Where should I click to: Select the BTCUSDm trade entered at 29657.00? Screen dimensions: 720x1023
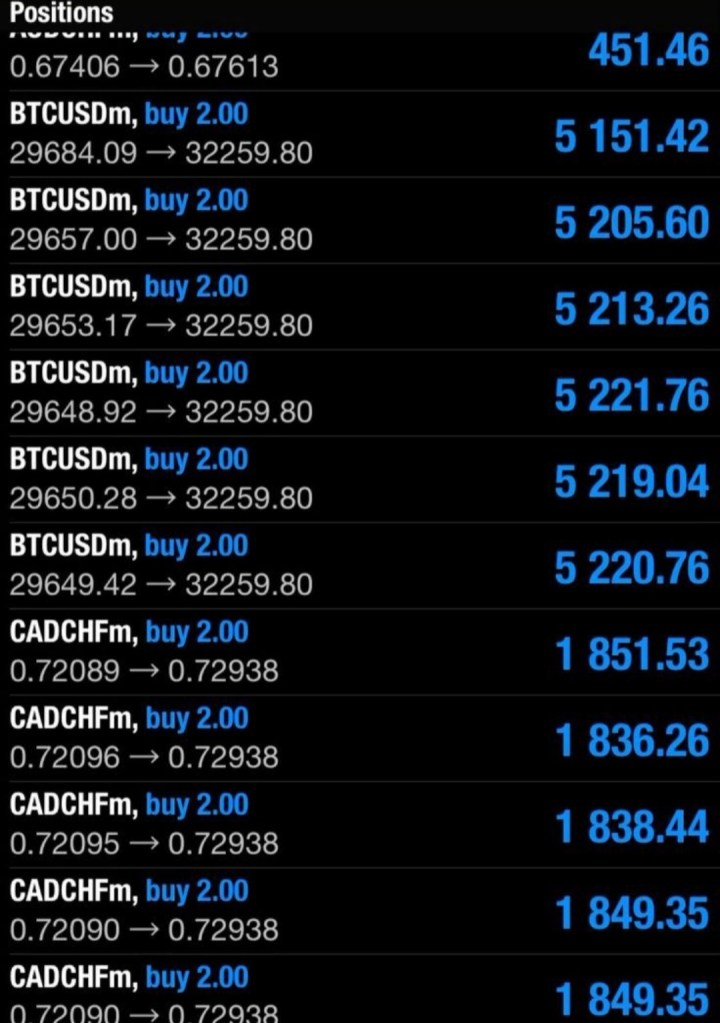click(360, 220)
